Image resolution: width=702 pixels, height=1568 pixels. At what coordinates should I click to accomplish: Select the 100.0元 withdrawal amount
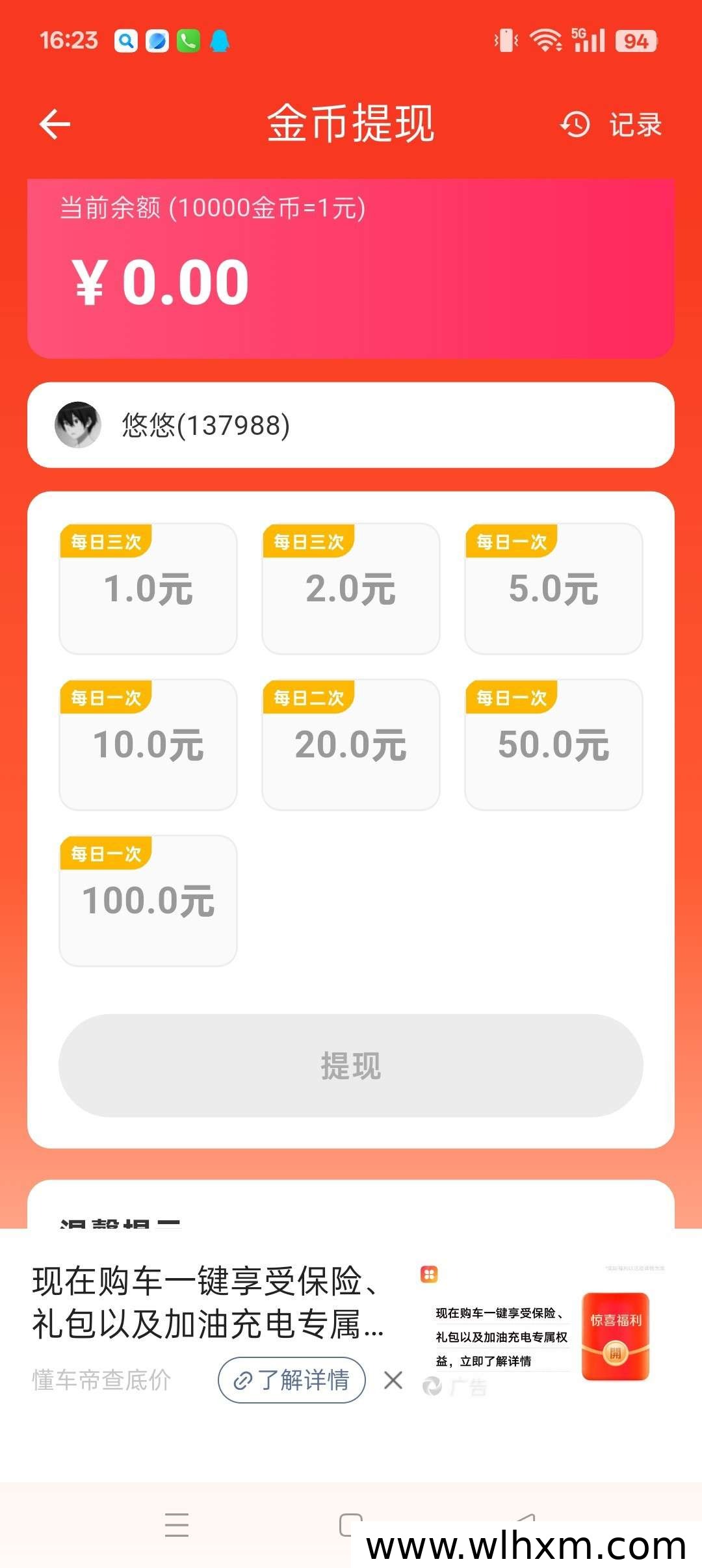148,901
